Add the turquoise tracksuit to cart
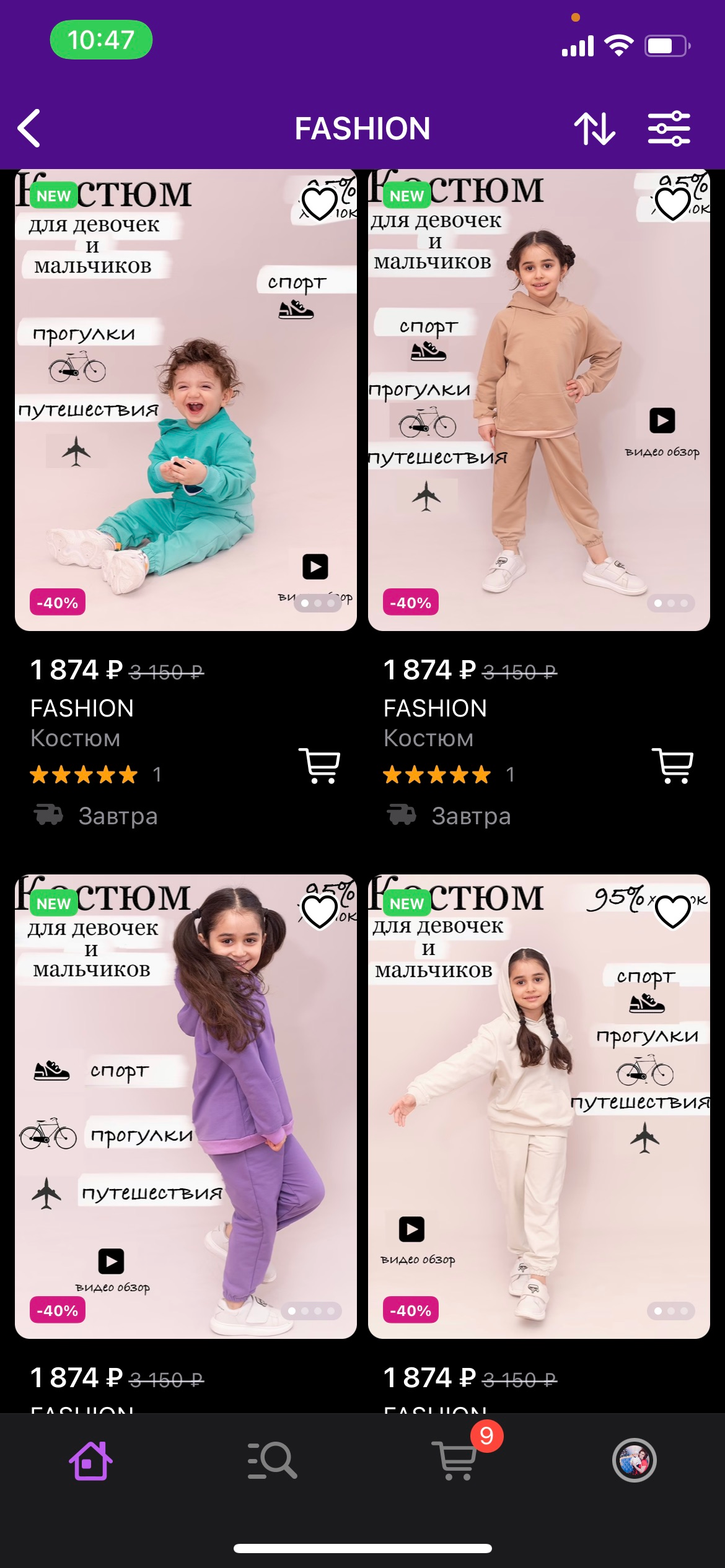Screen dimensions: 725x1568 click(320, 765)
